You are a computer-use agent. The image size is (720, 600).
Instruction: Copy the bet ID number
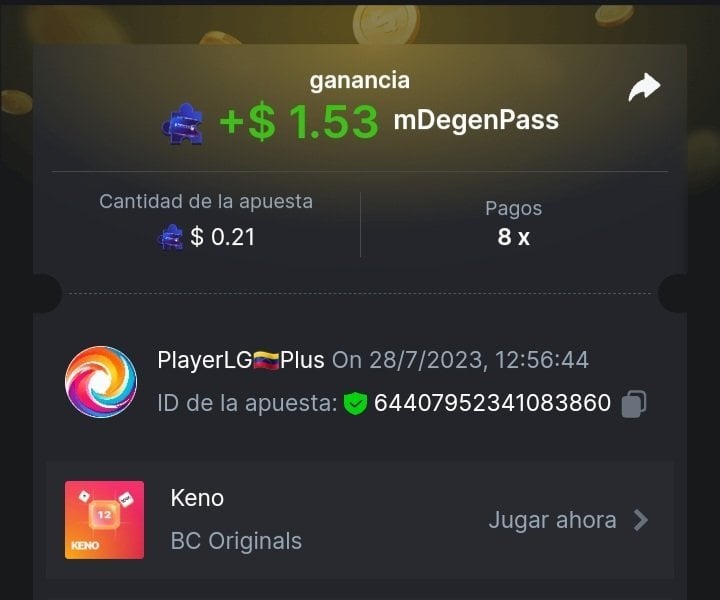coord(634,403)
